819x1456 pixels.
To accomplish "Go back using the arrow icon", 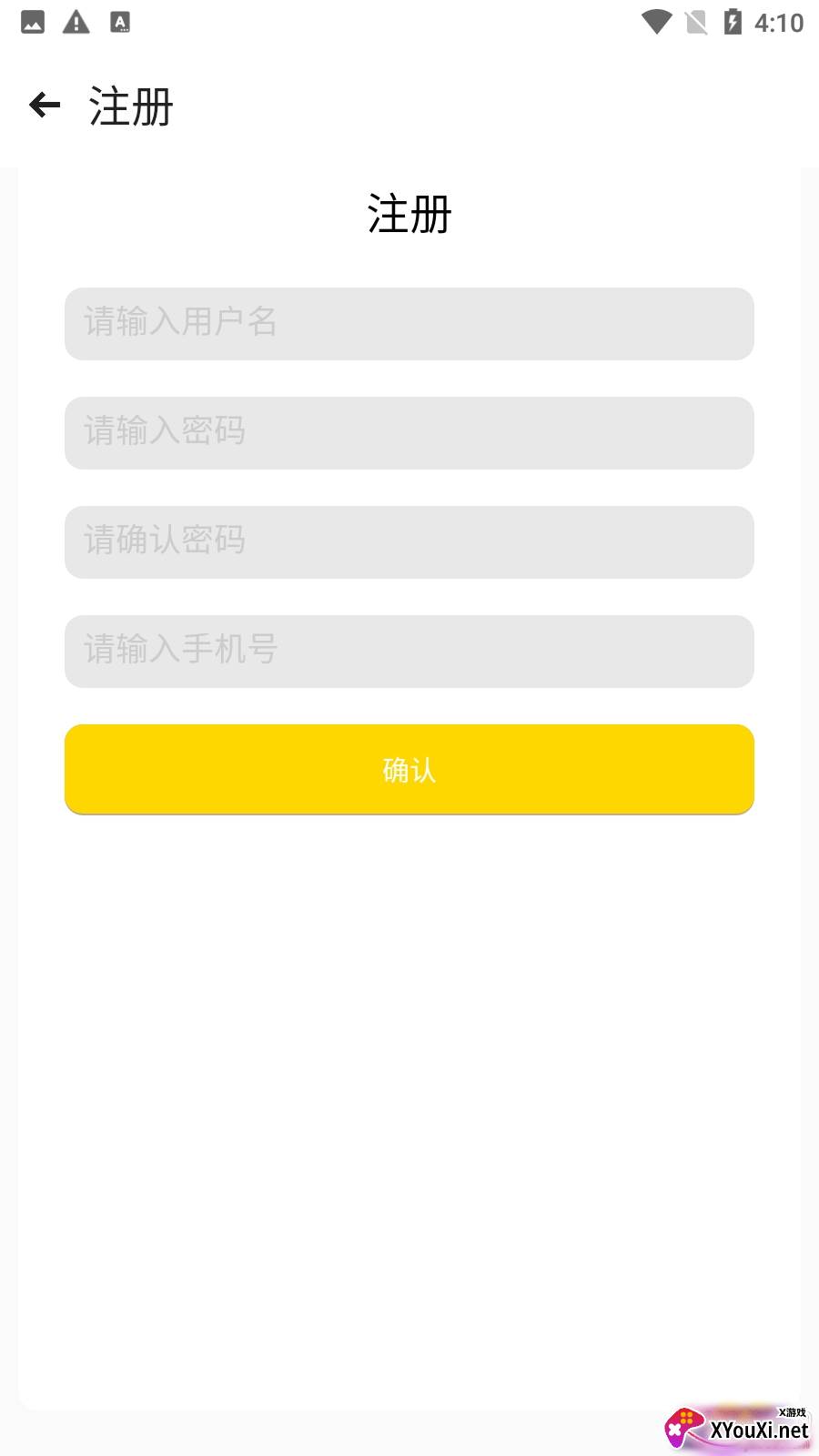I will click(45, 106).
